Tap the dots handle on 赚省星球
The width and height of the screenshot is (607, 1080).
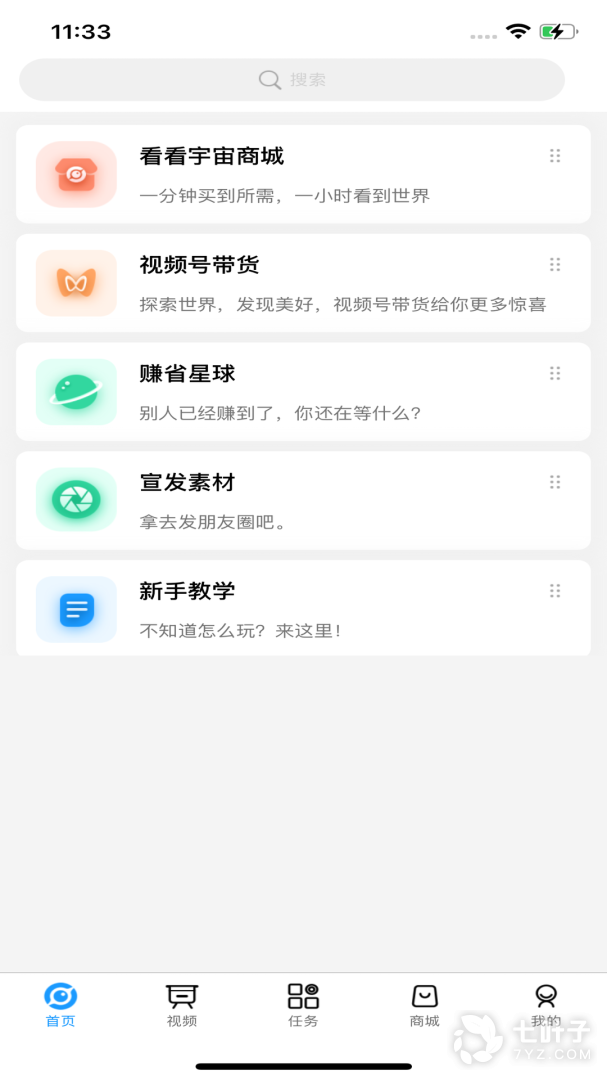click(x=555, y=373)
